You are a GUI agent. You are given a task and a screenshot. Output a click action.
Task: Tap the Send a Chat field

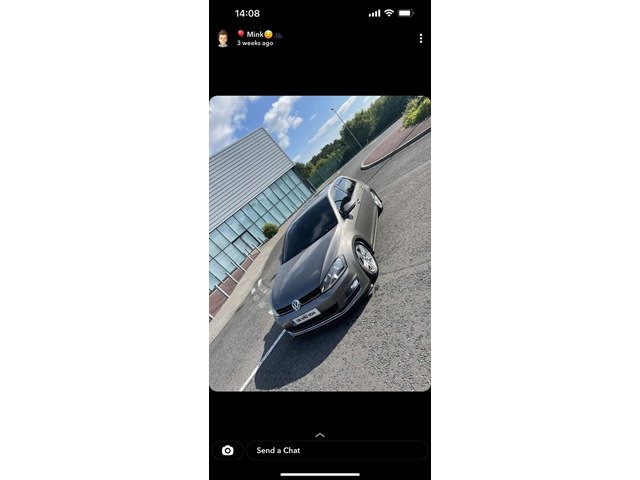[336, 450]
